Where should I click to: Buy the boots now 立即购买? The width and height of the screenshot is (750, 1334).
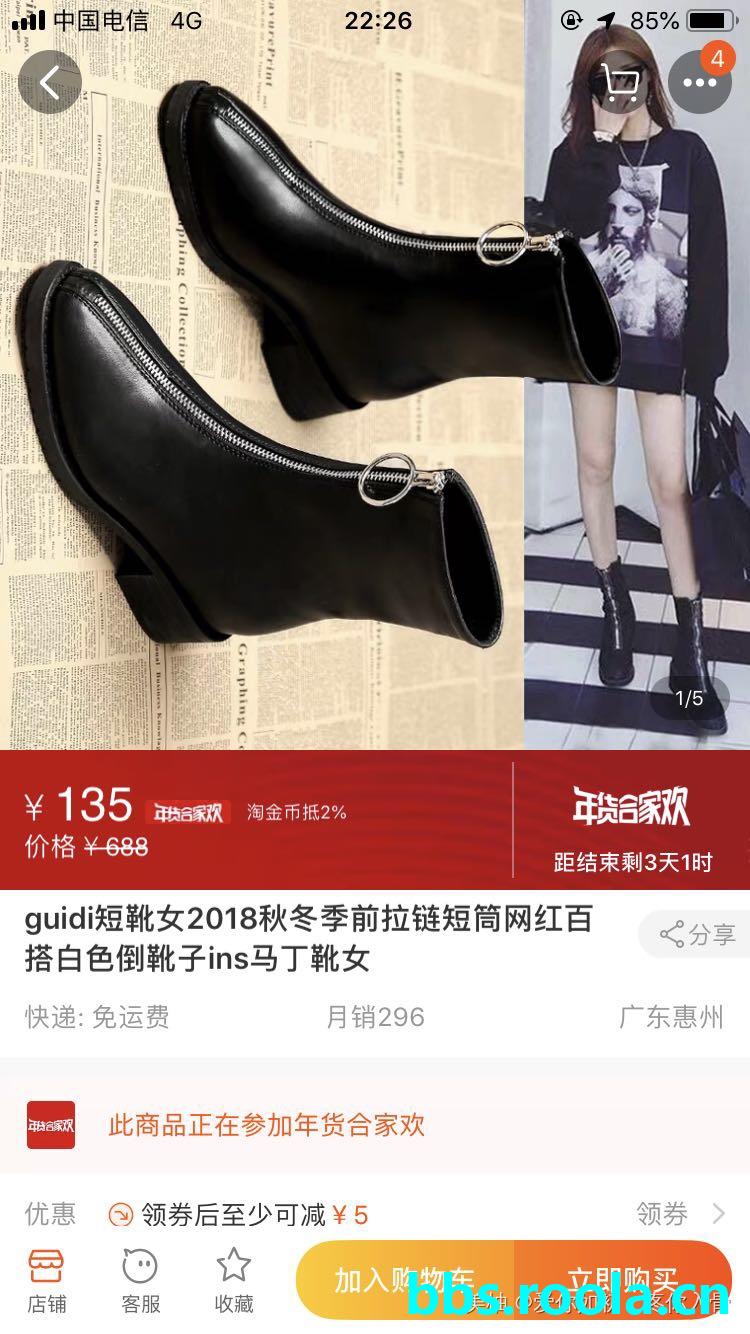622,1281
